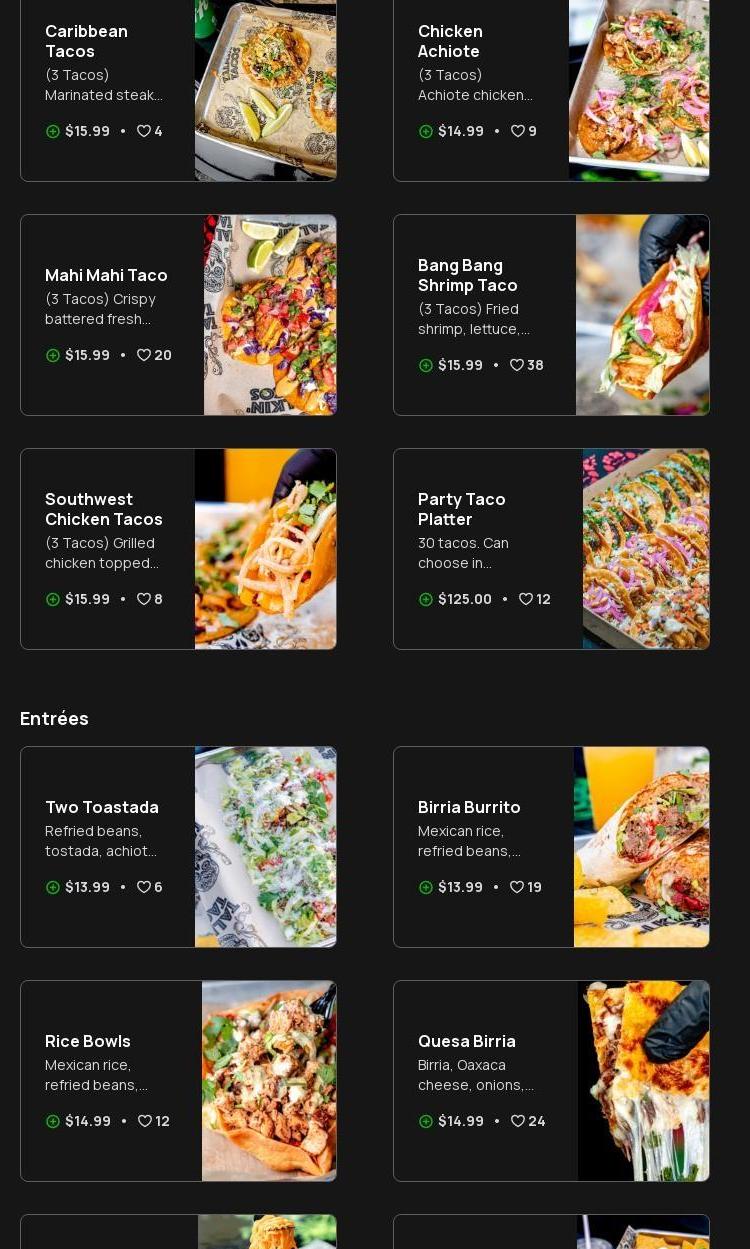Like the Two Toastada entrée
The height and width of the screenshot is (1249, 750).
coord(144,887)
